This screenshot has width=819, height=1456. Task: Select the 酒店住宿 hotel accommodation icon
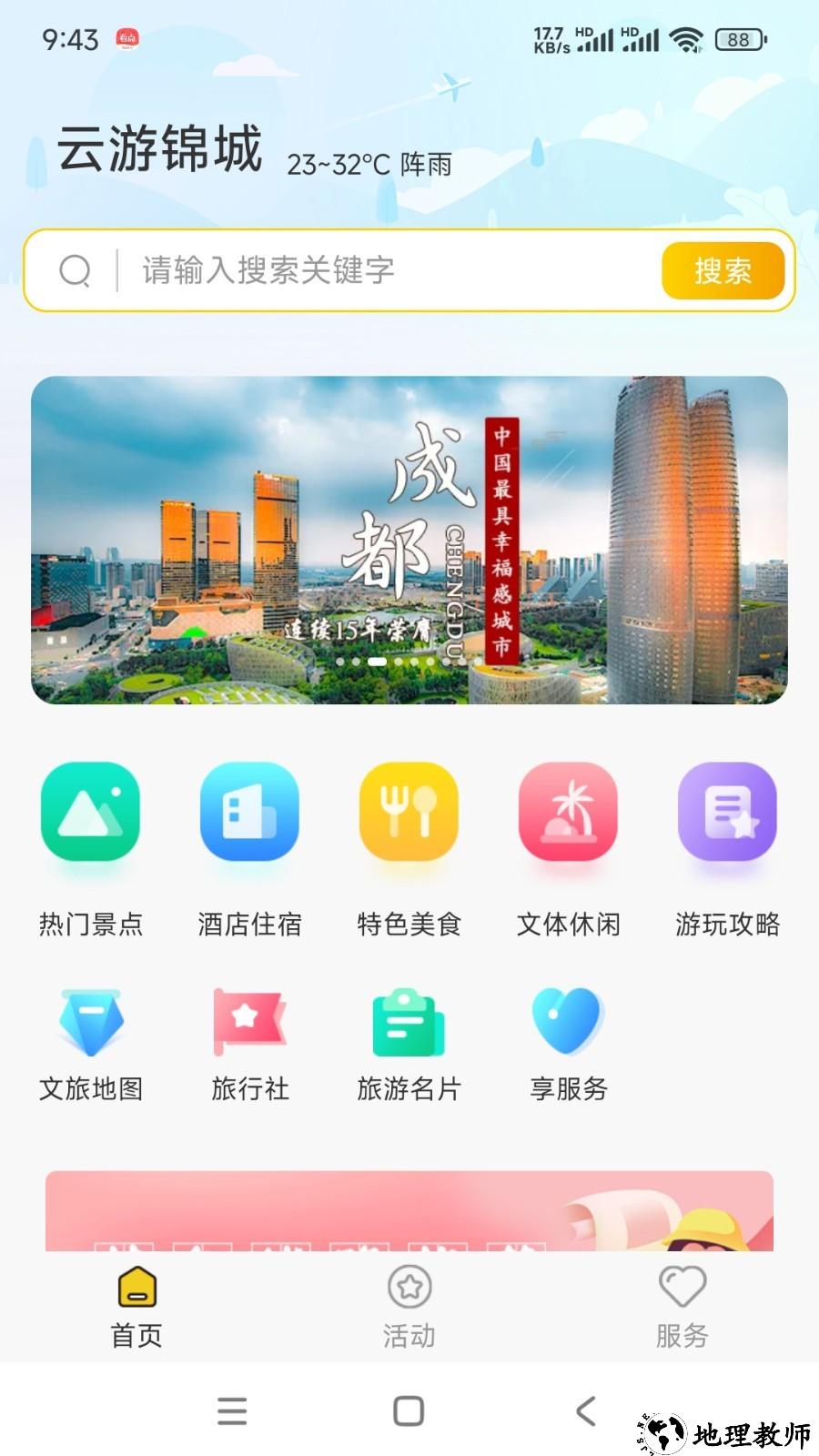tap(249, 813)
